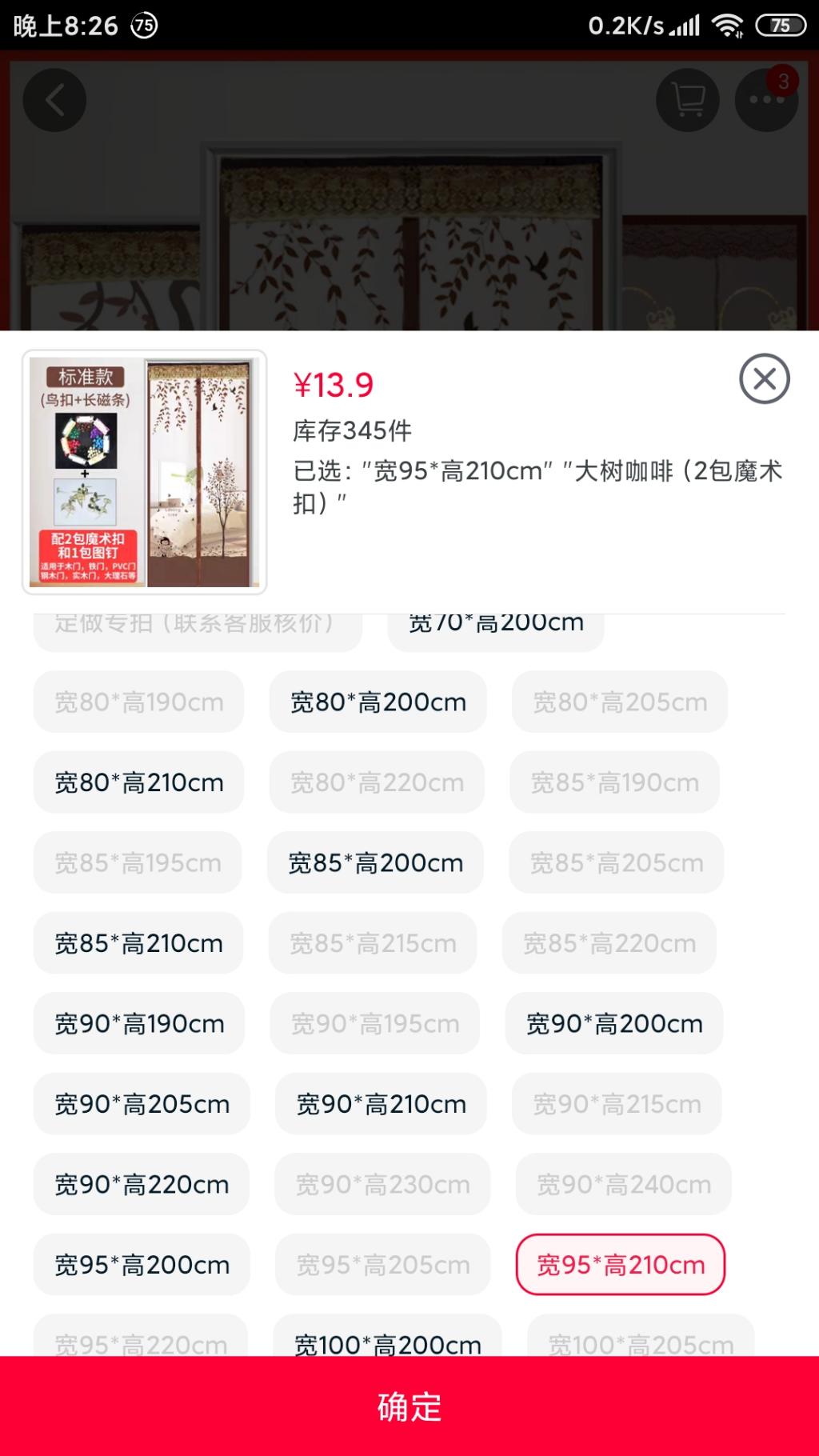Open the selected product thumbnail image
The image size is (819, 1456).
145,472
